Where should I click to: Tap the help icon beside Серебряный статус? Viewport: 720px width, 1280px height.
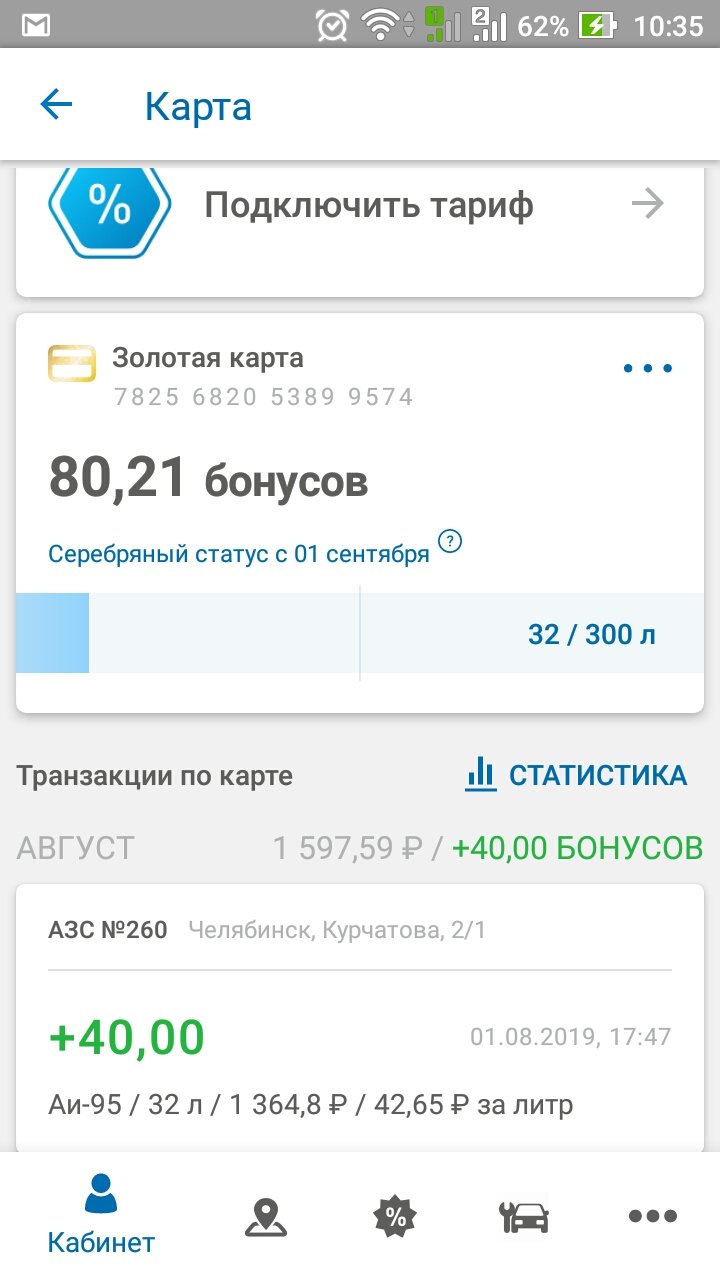click(x=451, y=543)
